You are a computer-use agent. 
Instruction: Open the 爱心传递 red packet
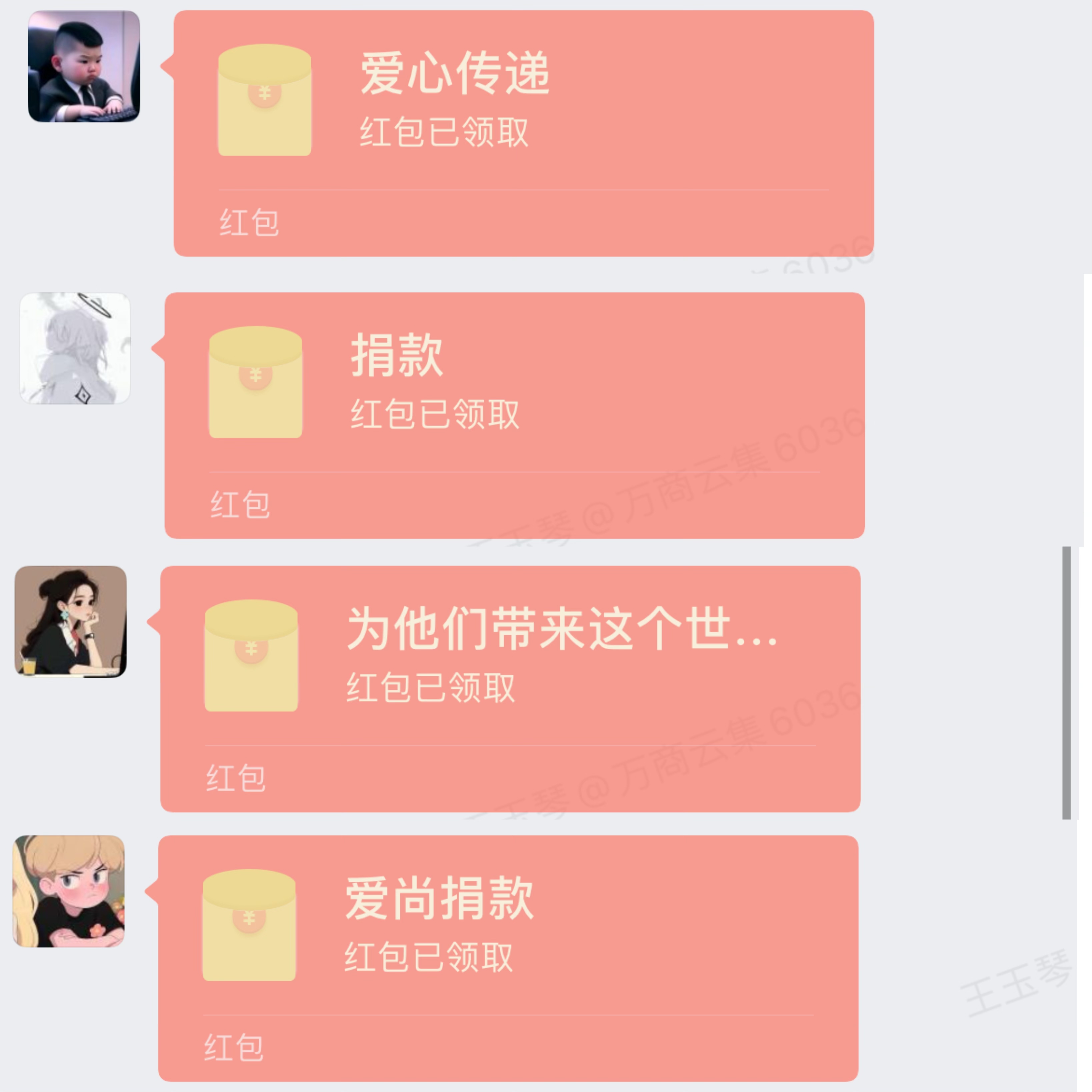coord(523,133)
